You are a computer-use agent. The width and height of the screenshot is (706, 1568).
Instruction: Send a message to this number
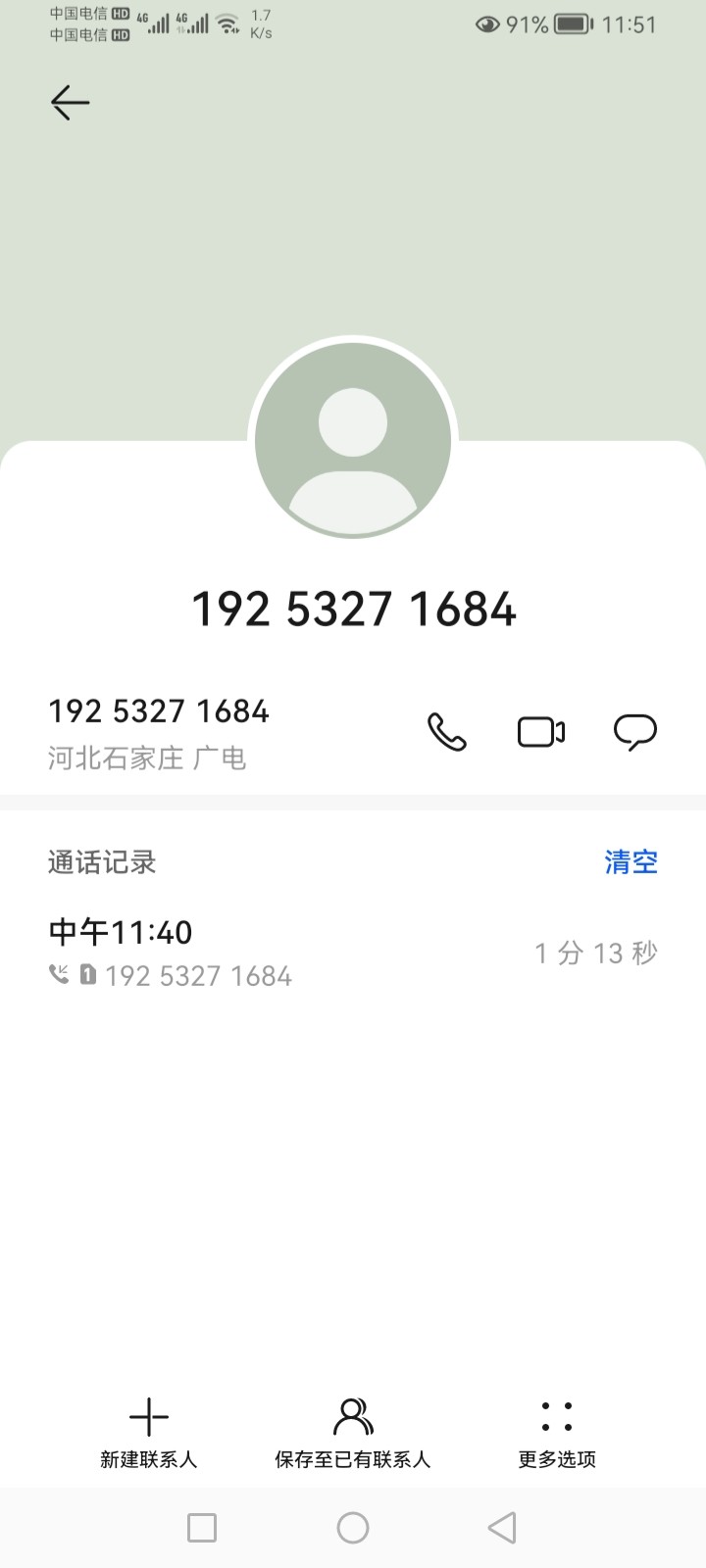635,732
